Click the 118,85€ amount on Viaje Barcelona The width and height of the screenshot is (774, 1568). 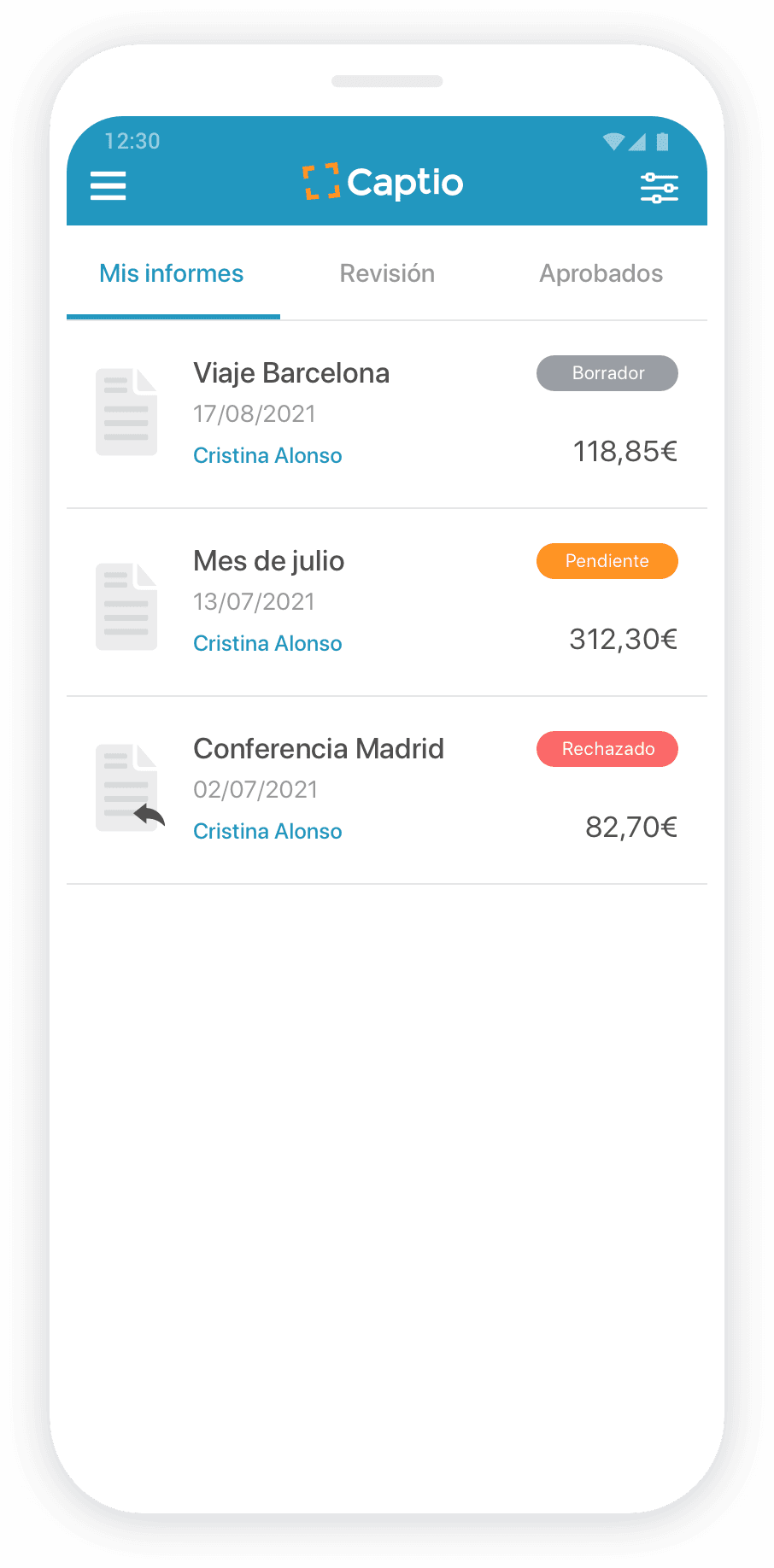pyautogui.click(x=624, y=451)
